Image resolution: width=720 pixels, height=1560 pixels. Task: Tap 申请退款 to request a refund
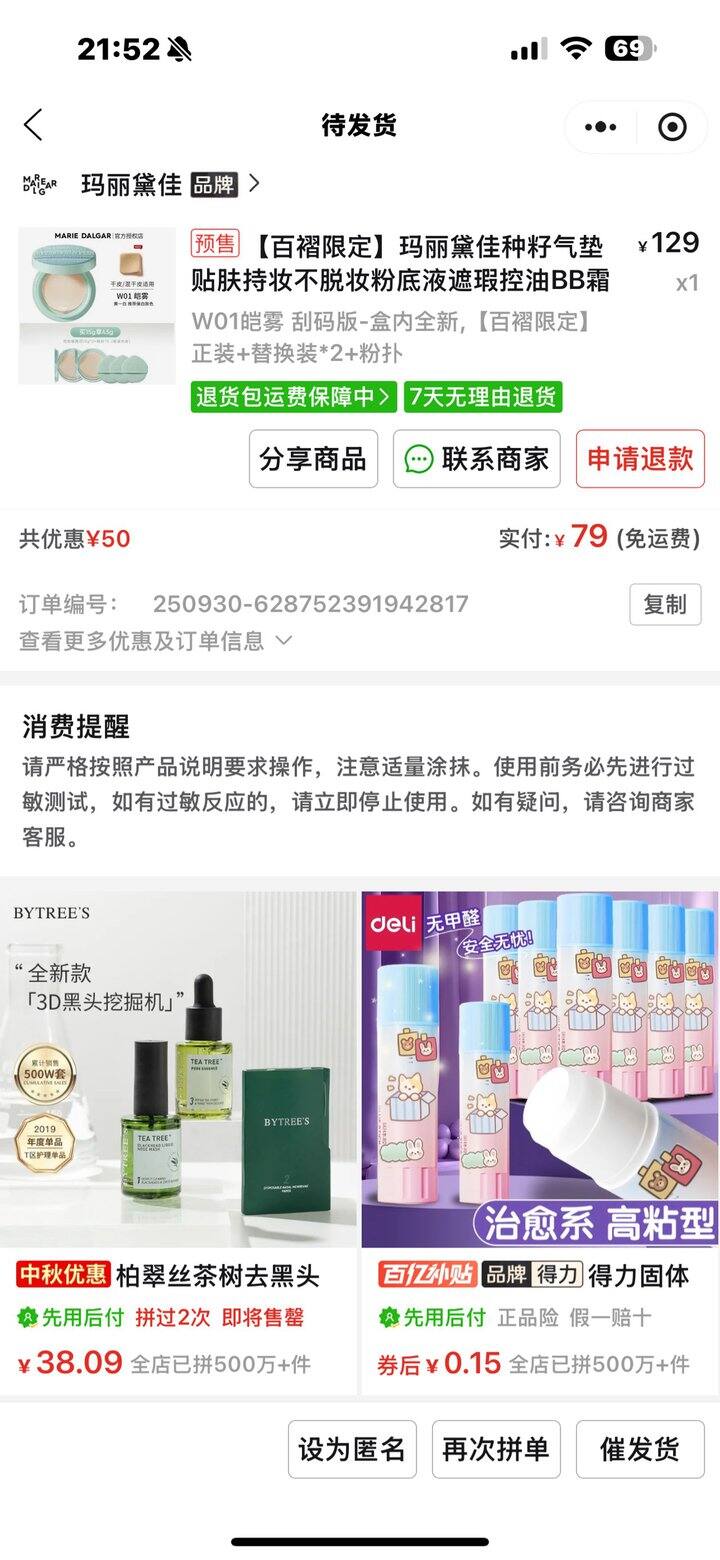[640, 459]
